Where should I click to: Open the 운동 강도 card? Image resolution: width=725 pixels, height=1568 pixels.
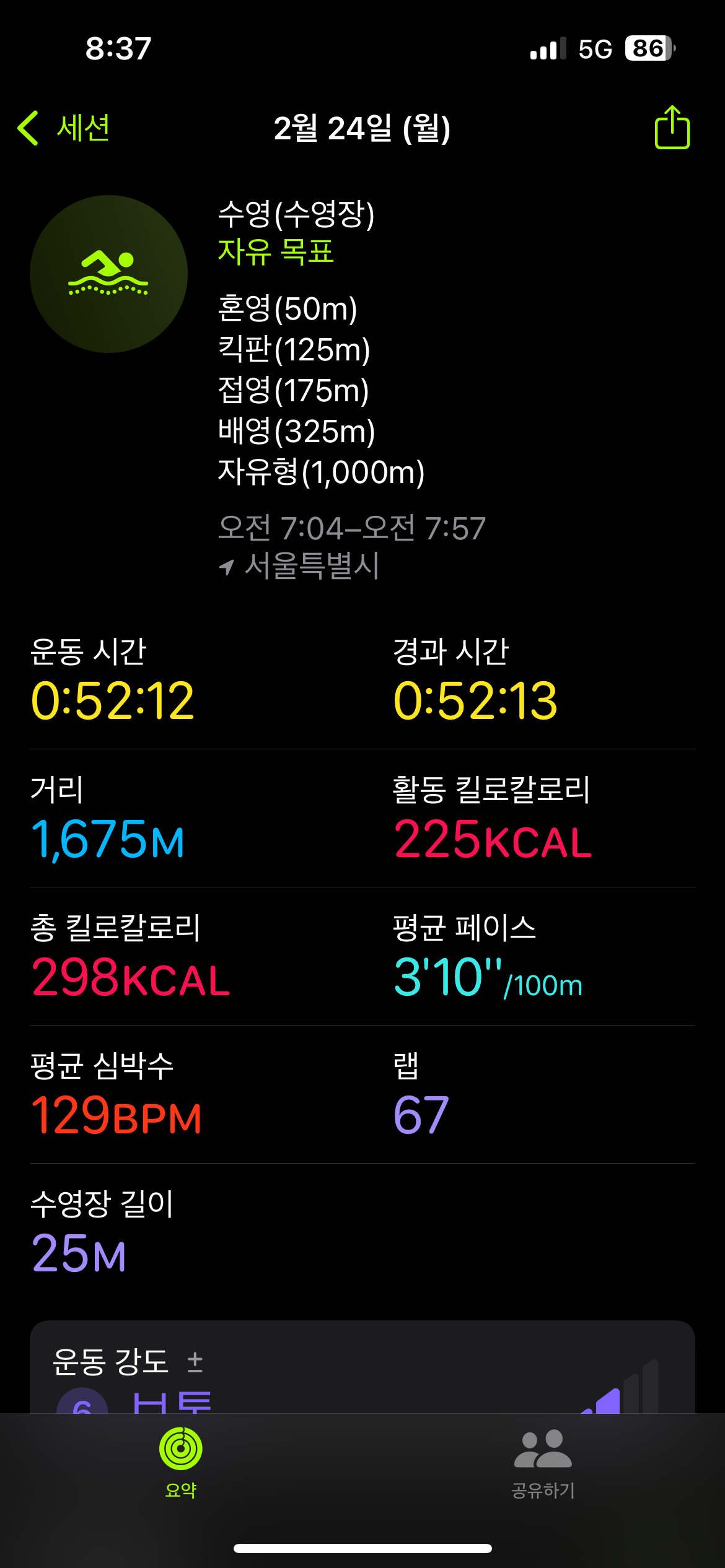click(x=362, y=1367)
